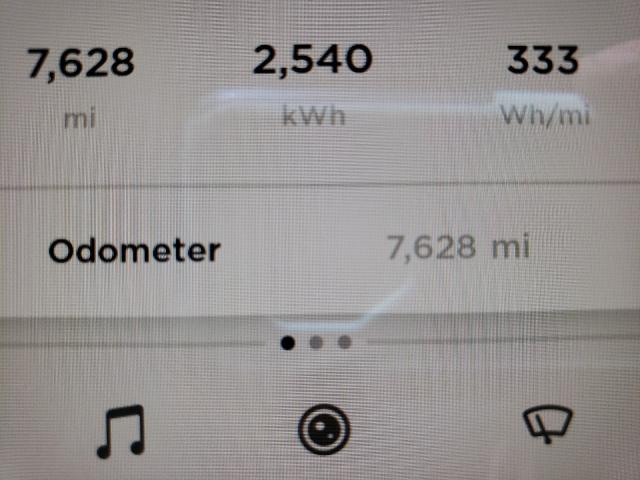Open the music player icon

(120, 431)
